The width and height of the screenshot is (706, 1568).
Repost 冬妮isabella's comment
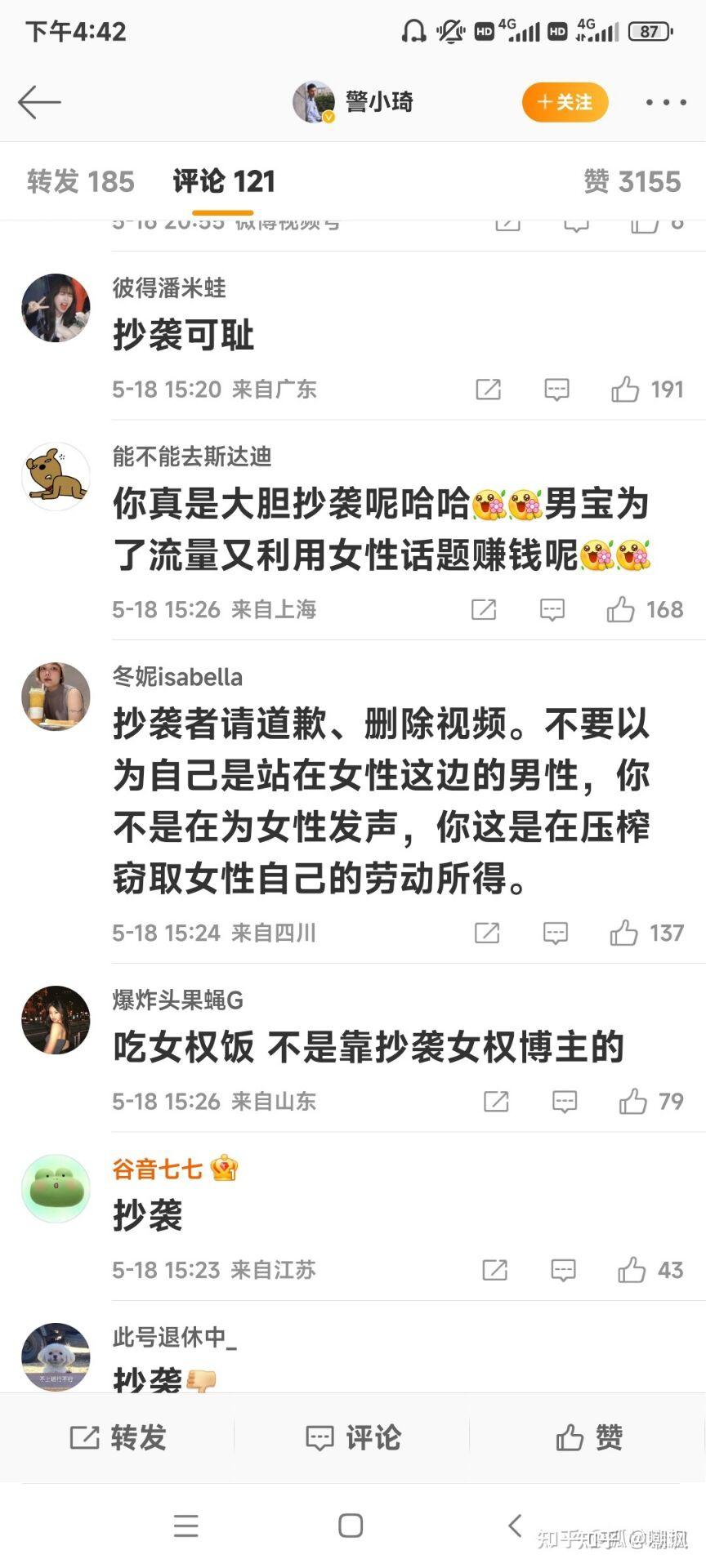click(x=487, y=933)
